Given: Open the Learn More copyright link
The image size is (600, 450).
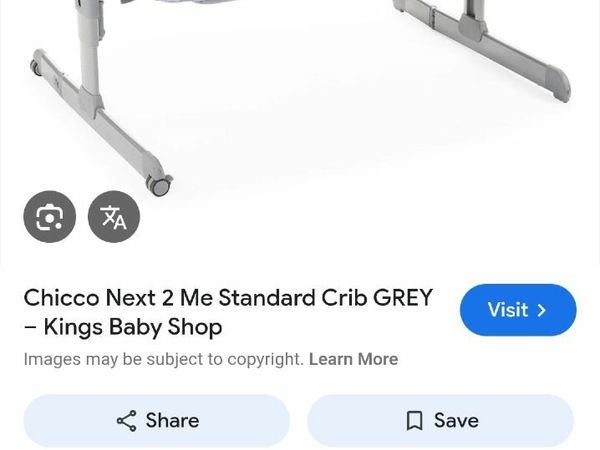Looking at the screenshot, I should tap(353, 359).
